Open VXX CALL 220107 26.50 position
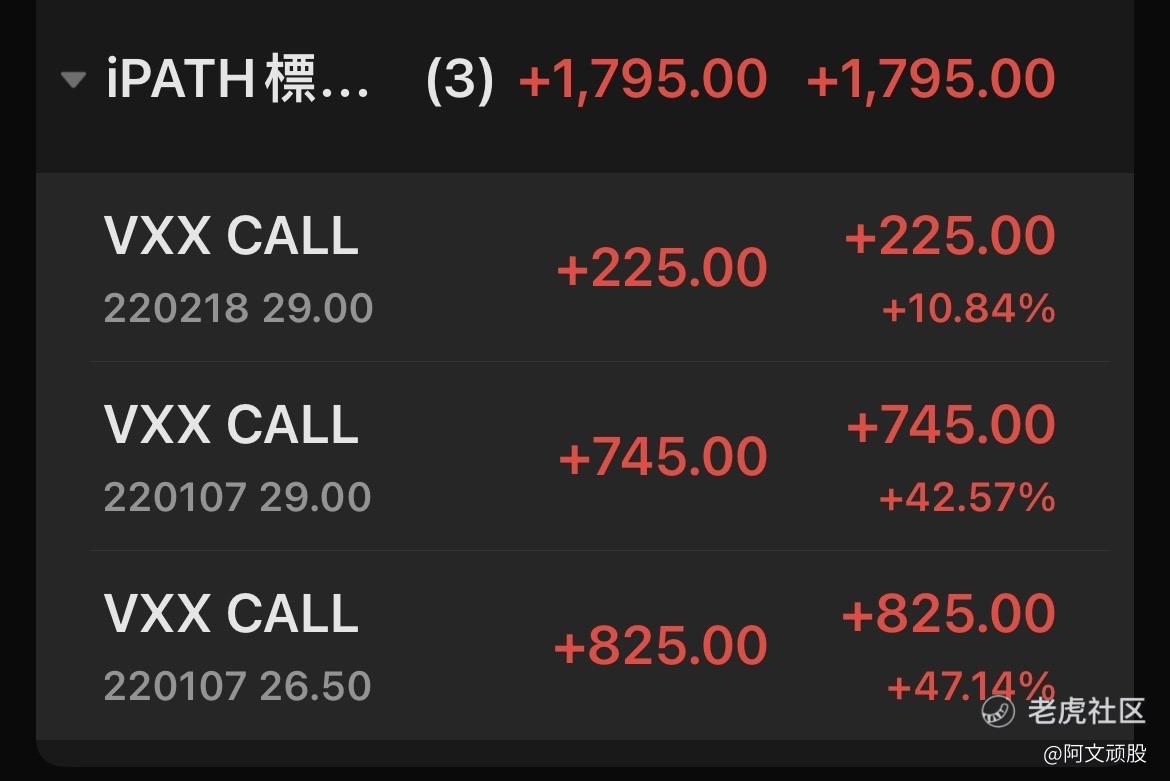Image resolution: width=1170 pixels, height=781 pixels. 585,645
